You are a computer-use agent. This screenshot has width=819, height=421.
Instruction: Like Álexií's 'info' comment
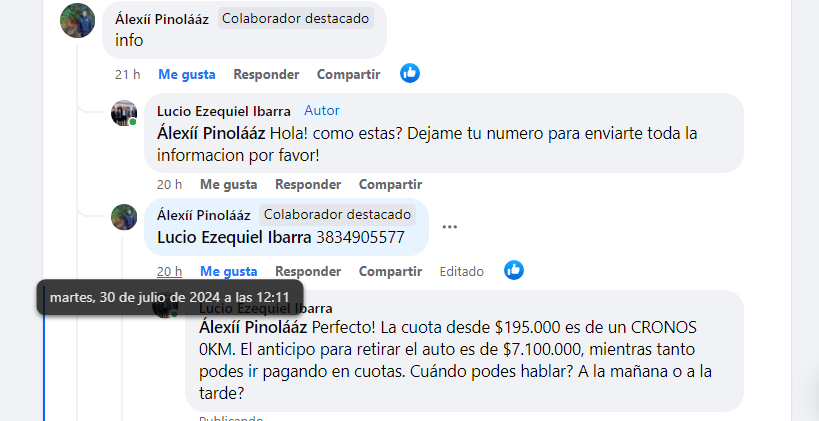click(x=187, y=74)
